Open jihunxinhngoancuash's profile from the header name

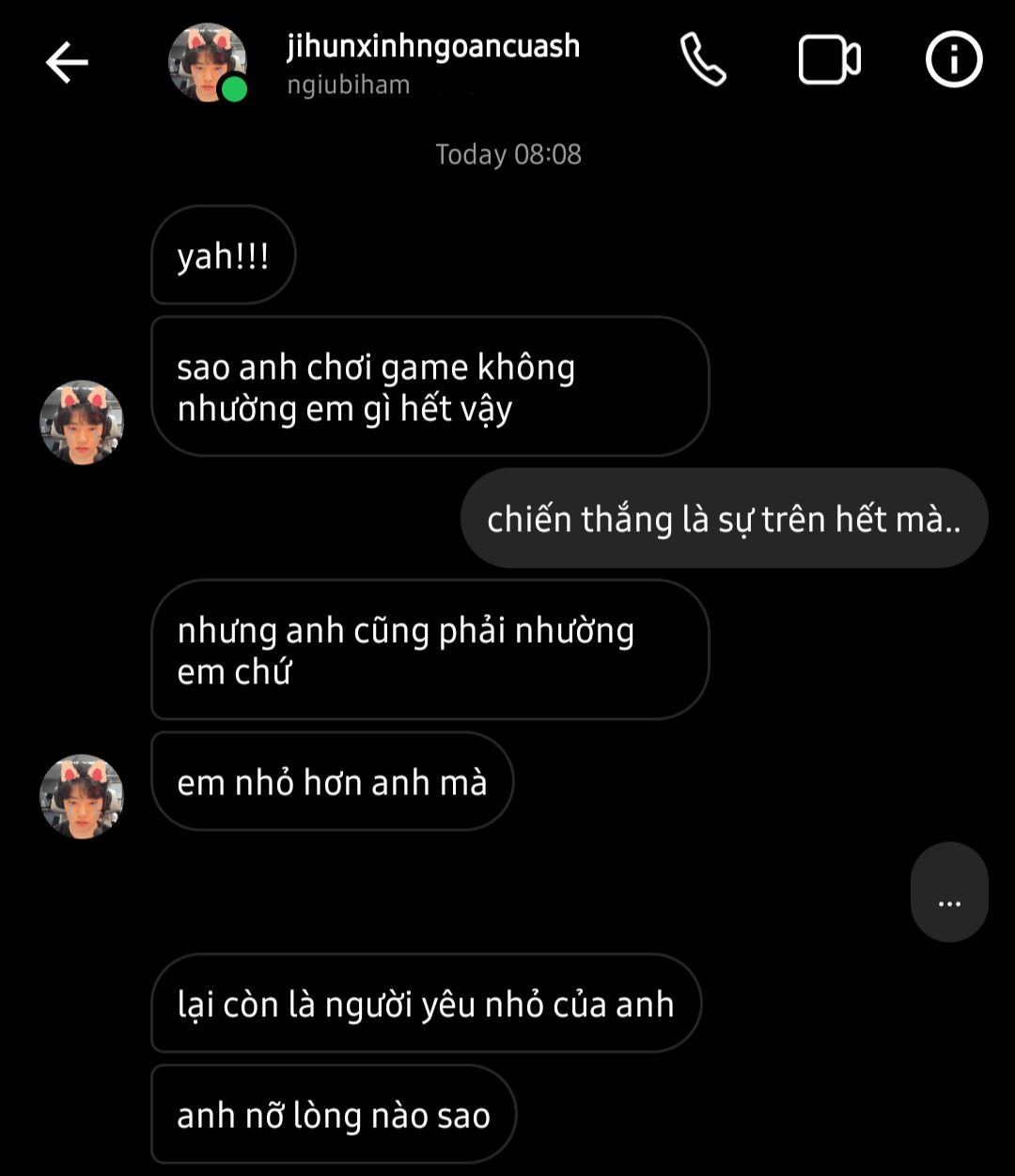click(432, 47)
